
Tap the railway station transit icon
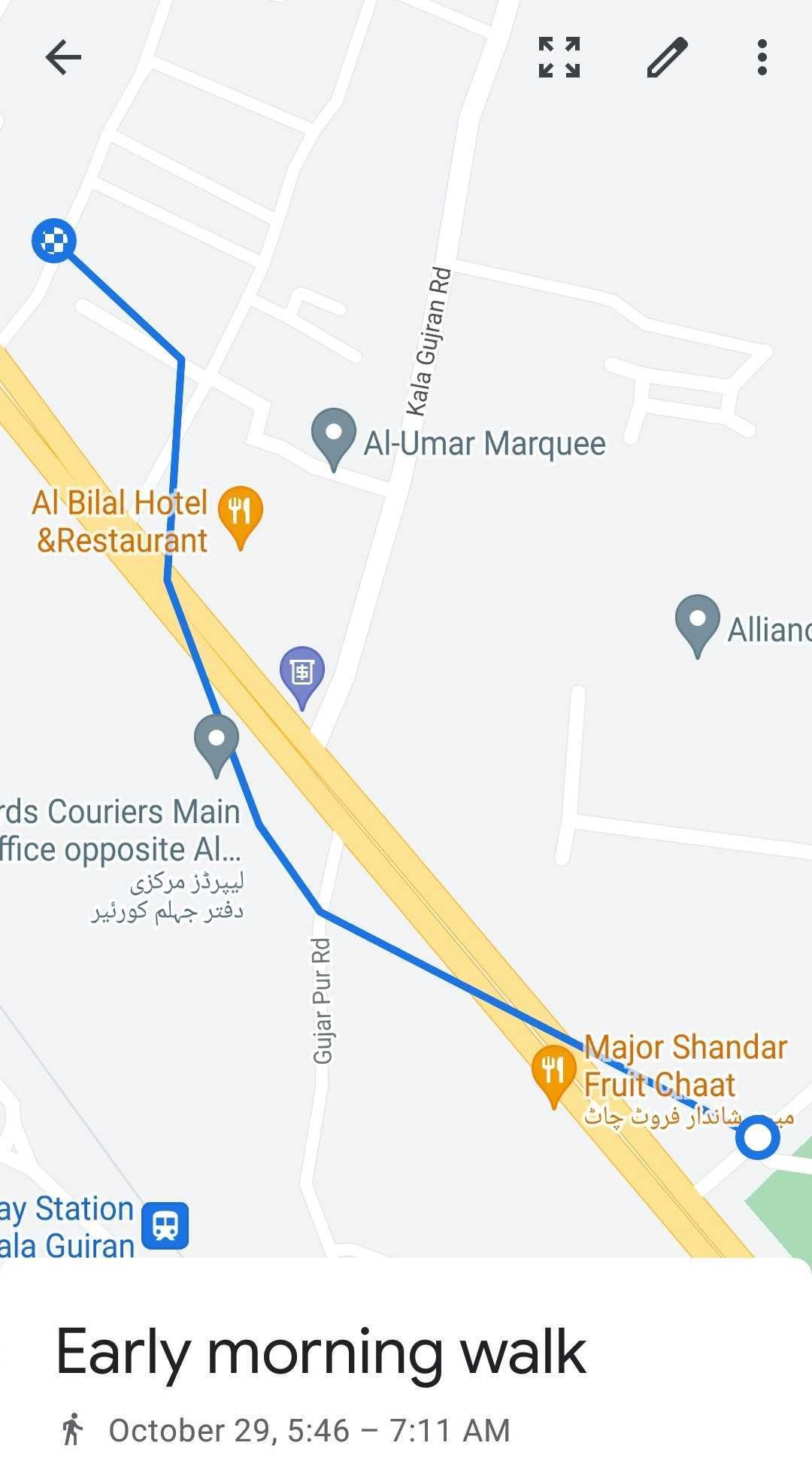pos(165,1225)
